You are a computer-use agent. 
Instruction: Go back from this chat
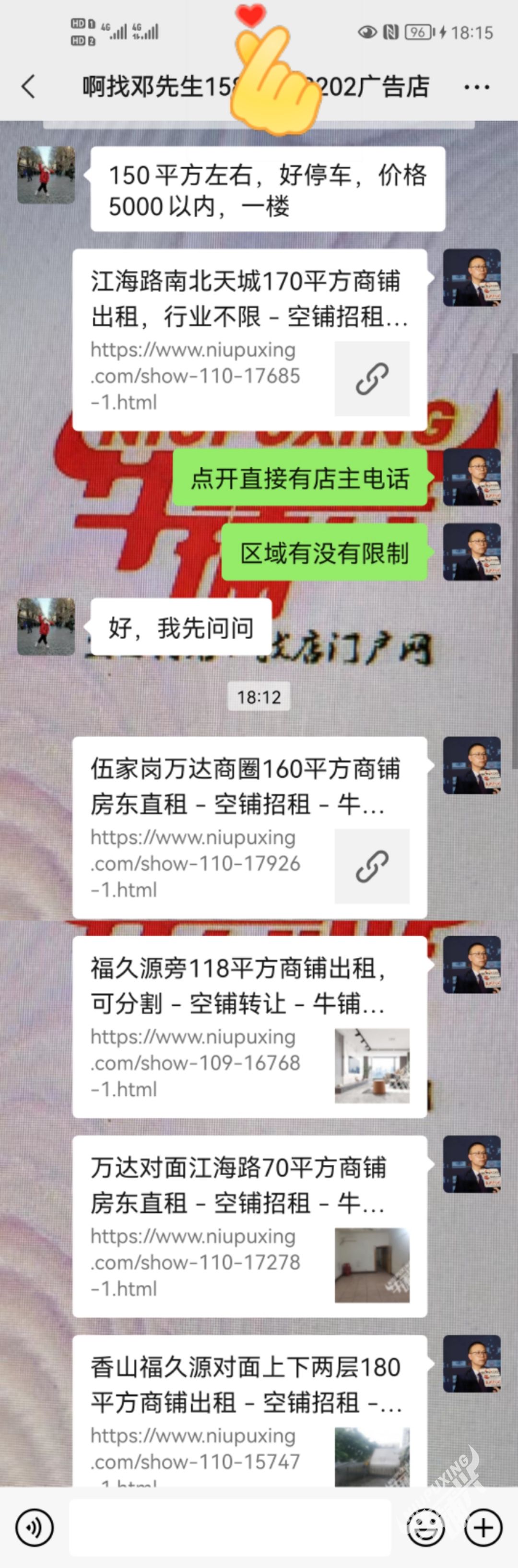click(x=28, y=86)
